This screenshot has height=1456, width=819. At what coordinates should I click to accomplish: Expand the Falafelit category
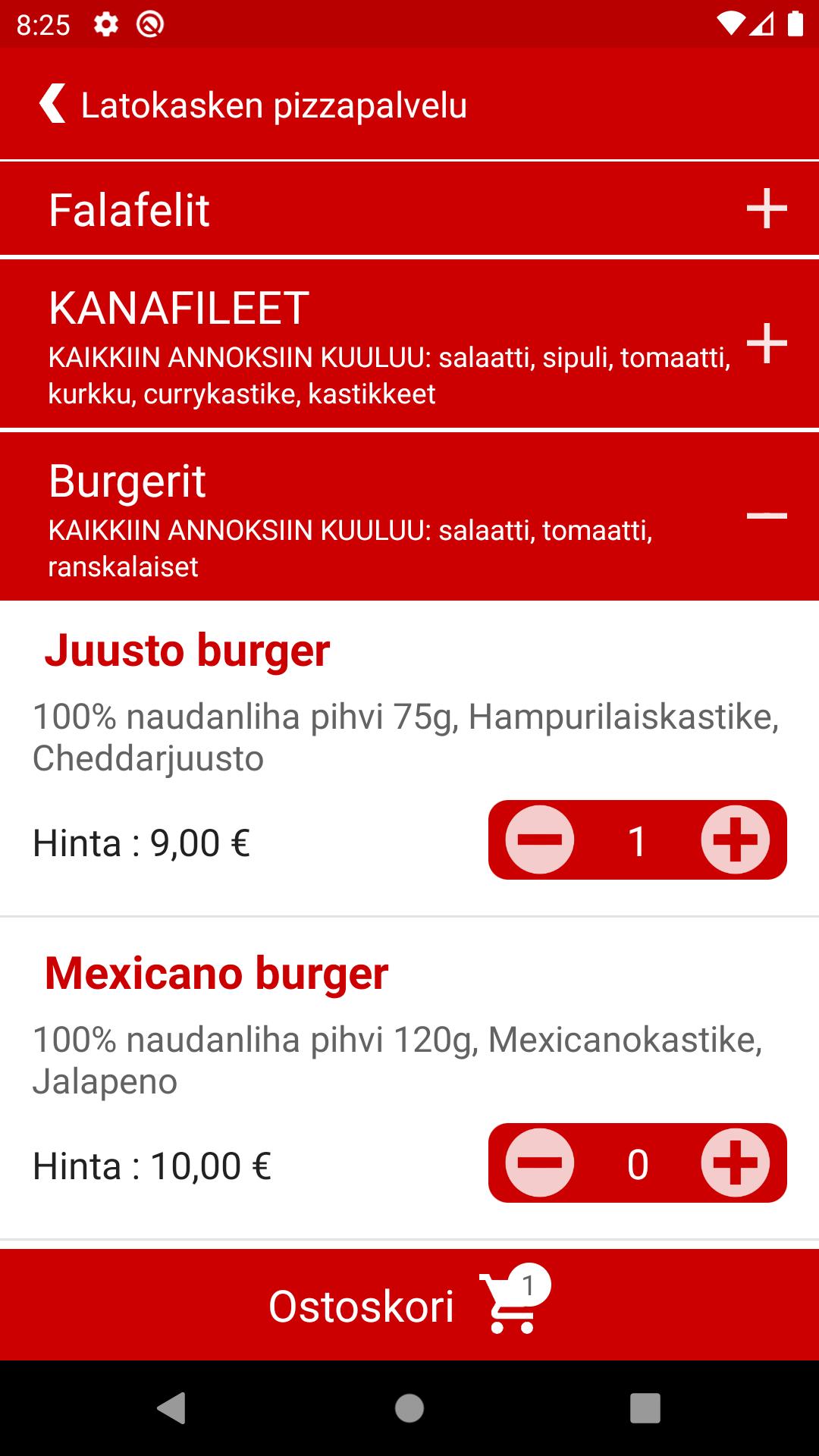[x=767, y=209]
